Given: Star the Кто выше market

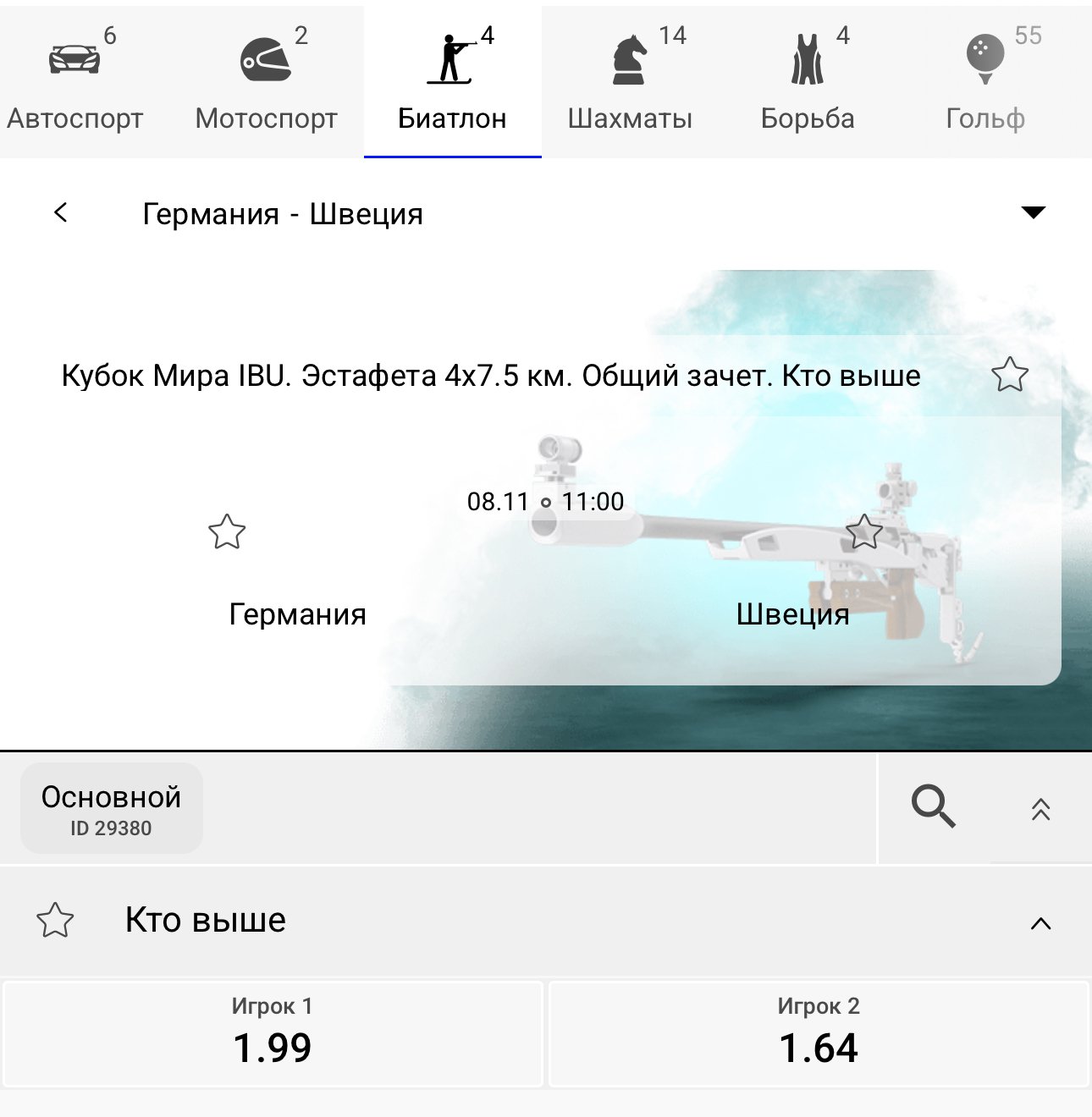Looking at the screenshot, I should pos(56,921).
